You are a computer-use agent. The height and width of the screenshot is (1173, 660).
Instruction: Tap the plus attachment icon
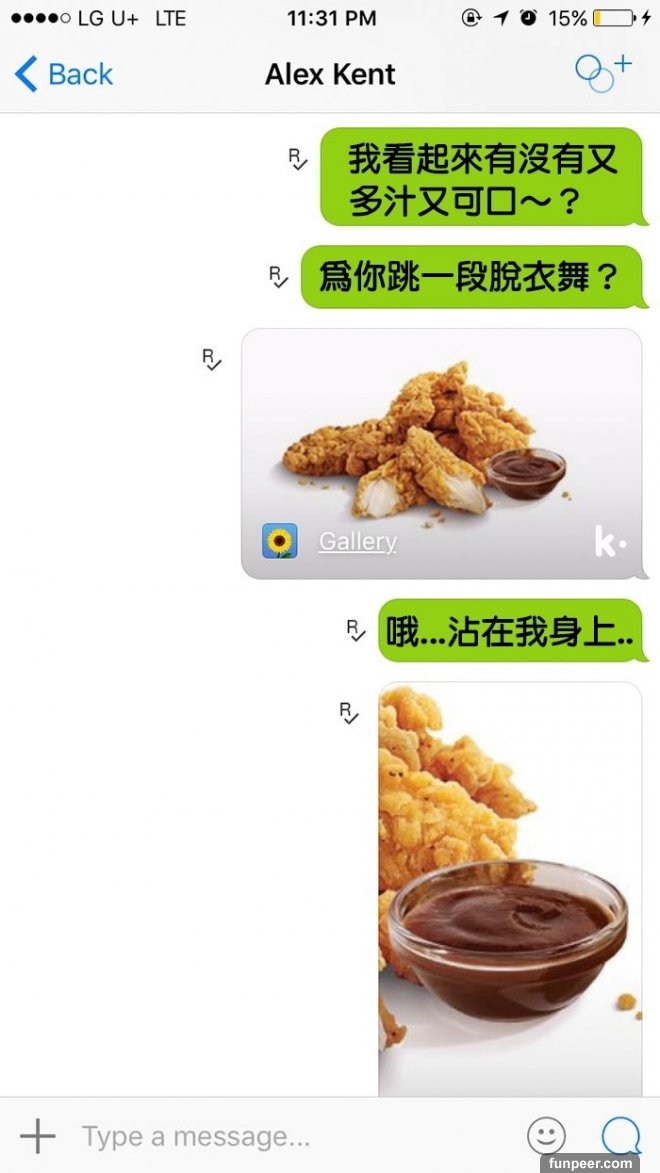(38, 1136)
